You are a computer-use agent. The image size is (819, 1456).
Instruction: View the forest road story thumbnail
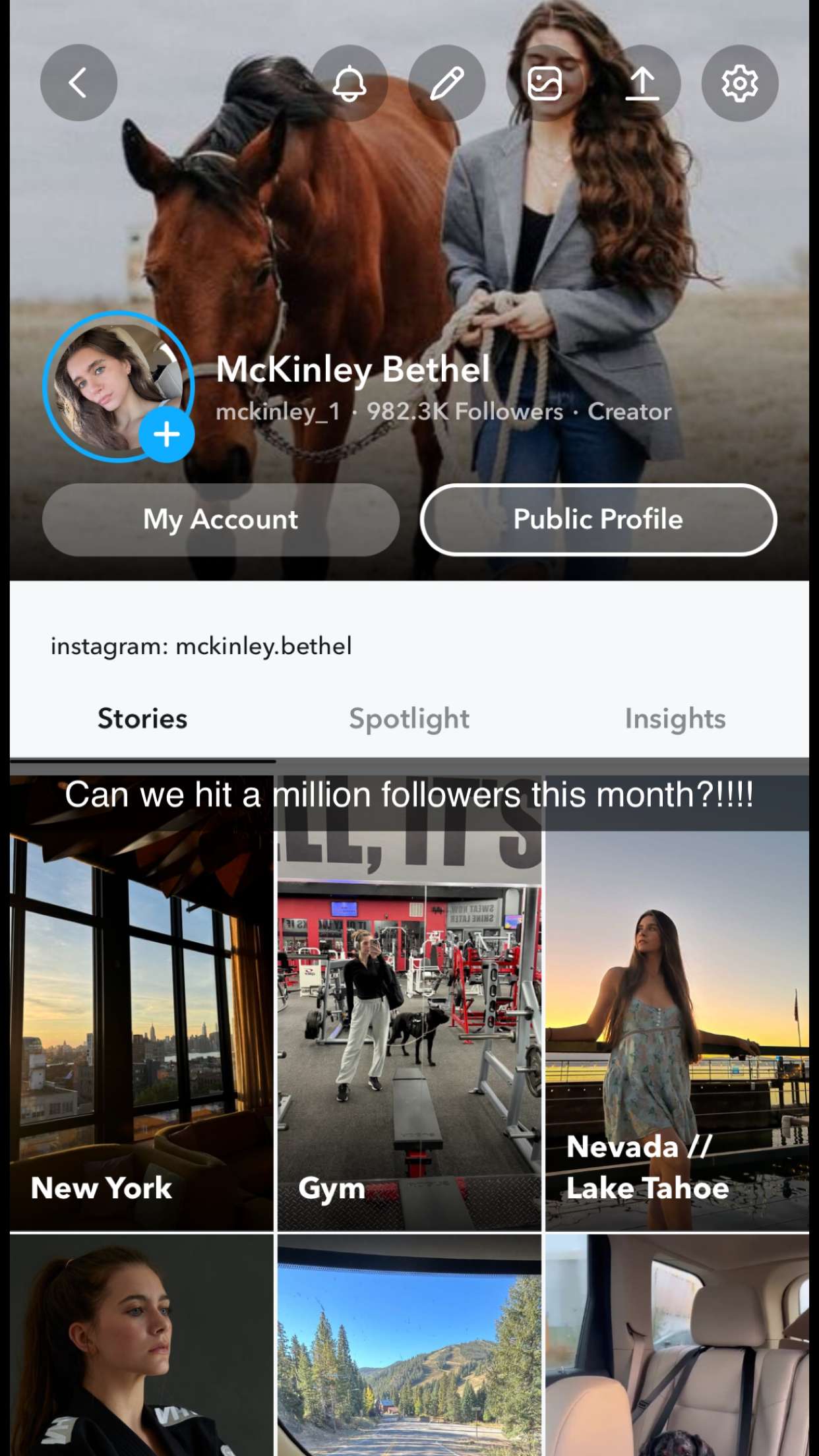tap(409, 1352)
